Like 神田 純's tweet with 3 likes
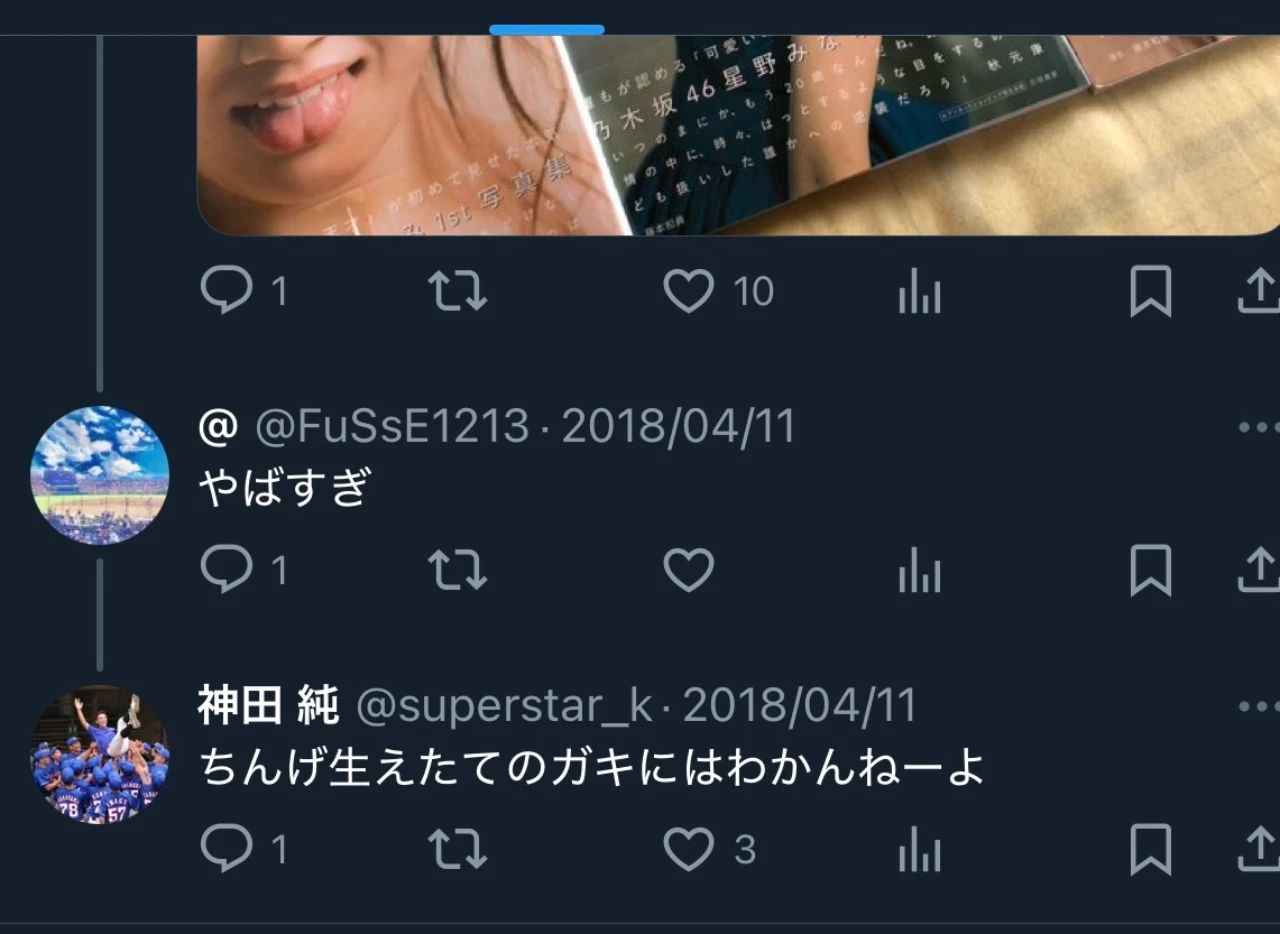1280x934 pixels. [689, 849]
